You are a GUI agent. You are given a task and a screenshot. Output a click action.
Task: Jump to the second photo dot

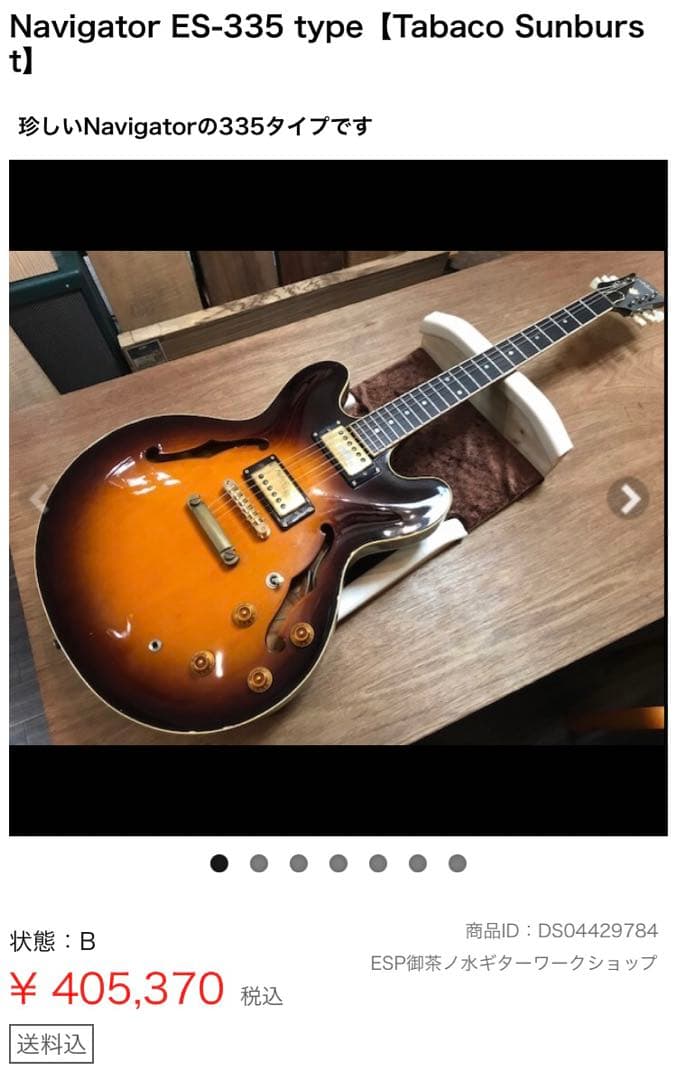pos(259,863)
